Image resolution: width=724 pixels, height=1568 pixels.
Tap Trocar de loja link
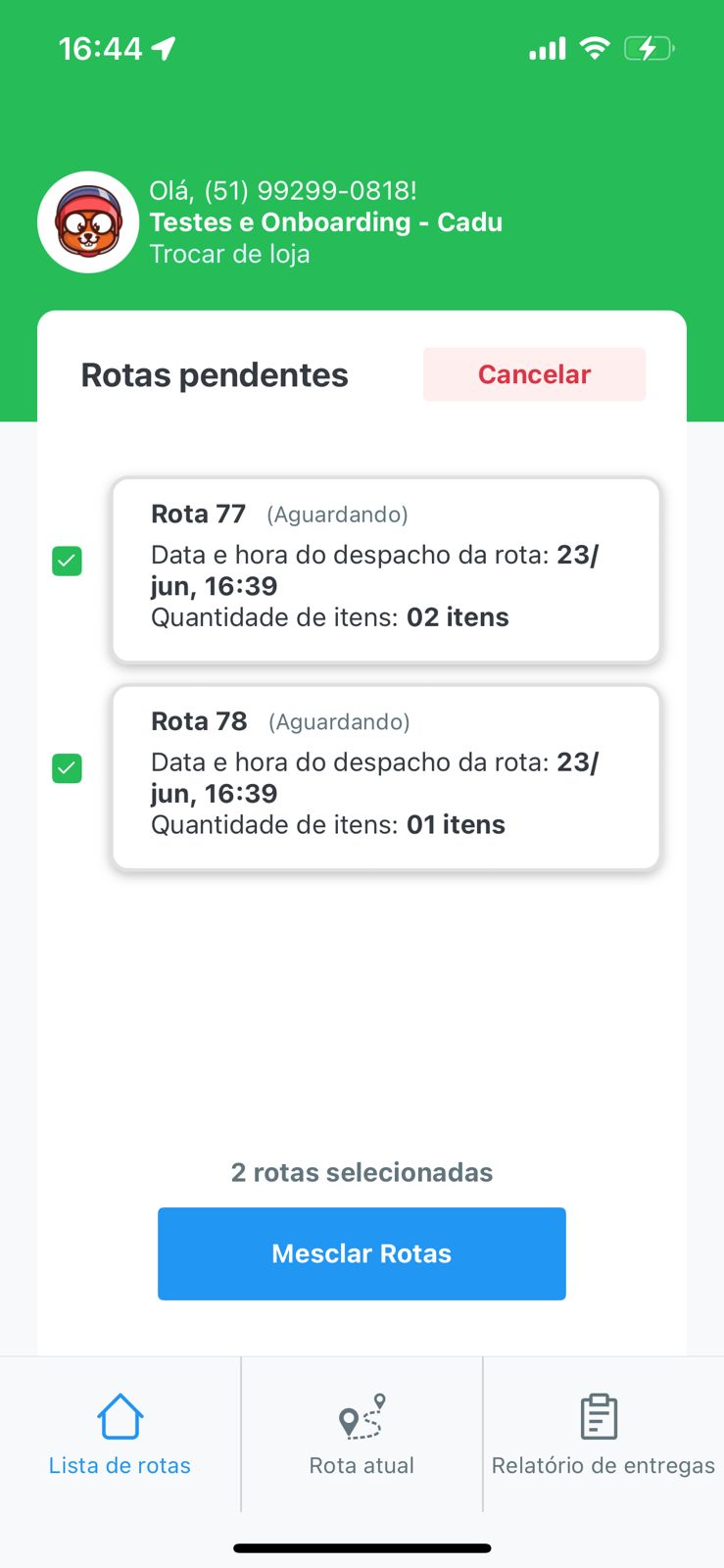tap(229, 254)
